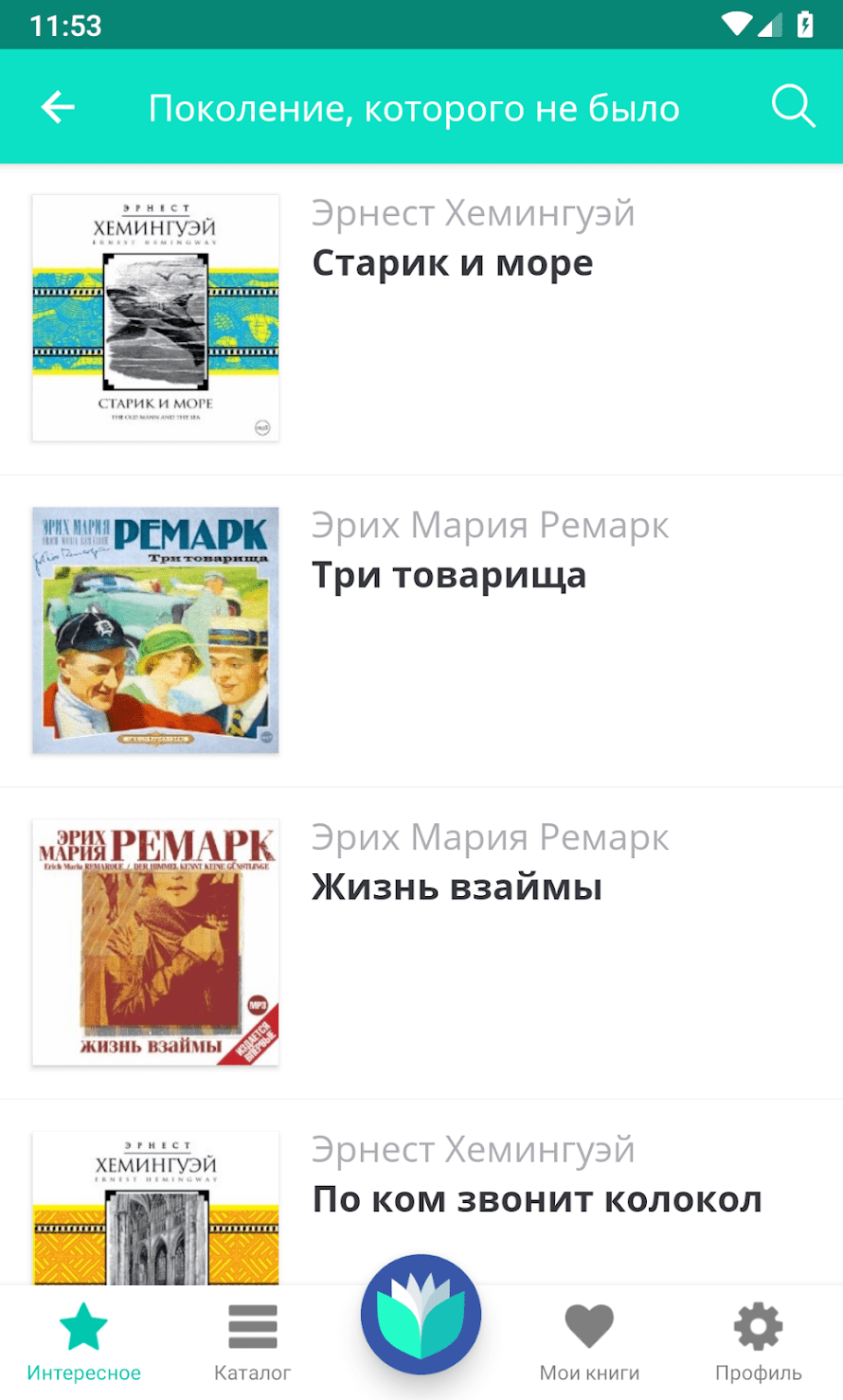The height and width of the screenshot is (1400, 843).
Task: Switch to the Профиль tab
Action: tap(758, 1341)
